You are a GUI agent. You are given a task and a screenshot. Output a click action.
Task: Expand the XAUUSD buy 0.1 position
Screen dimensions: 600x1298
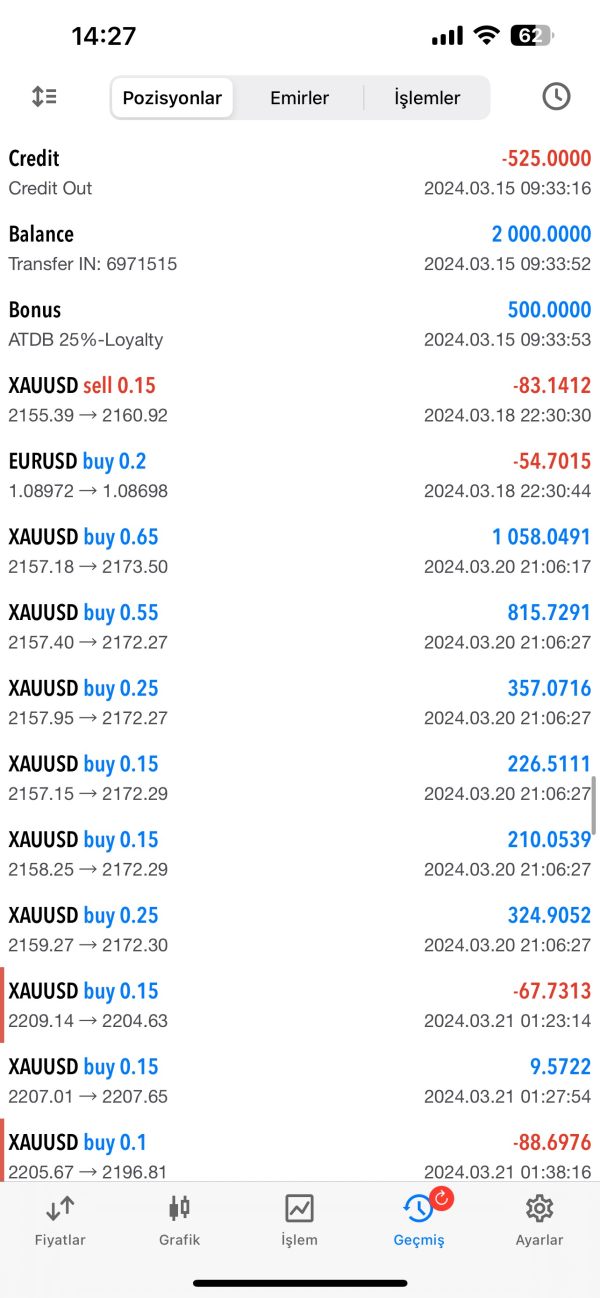click(300, 1156)
